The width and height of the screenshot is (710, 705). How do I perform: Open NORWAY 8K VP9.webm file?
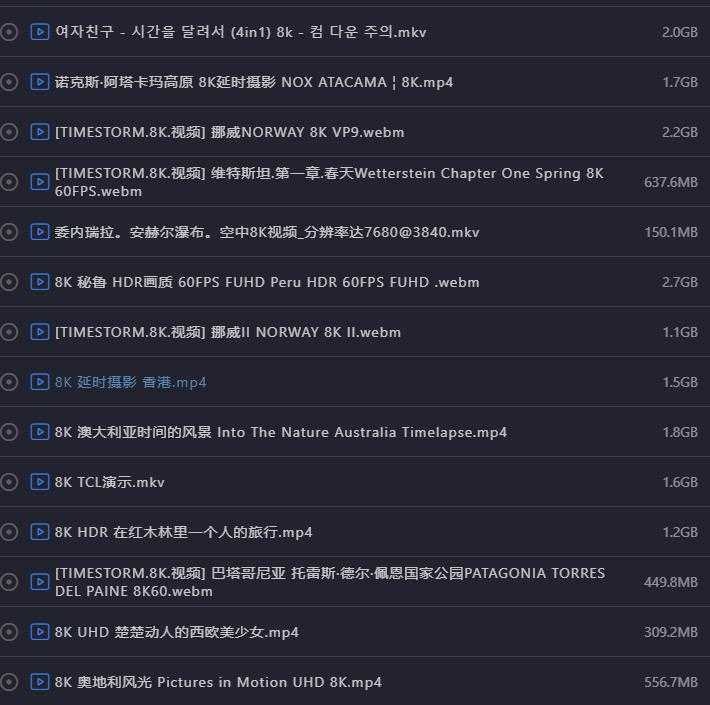tap(229, 132)
